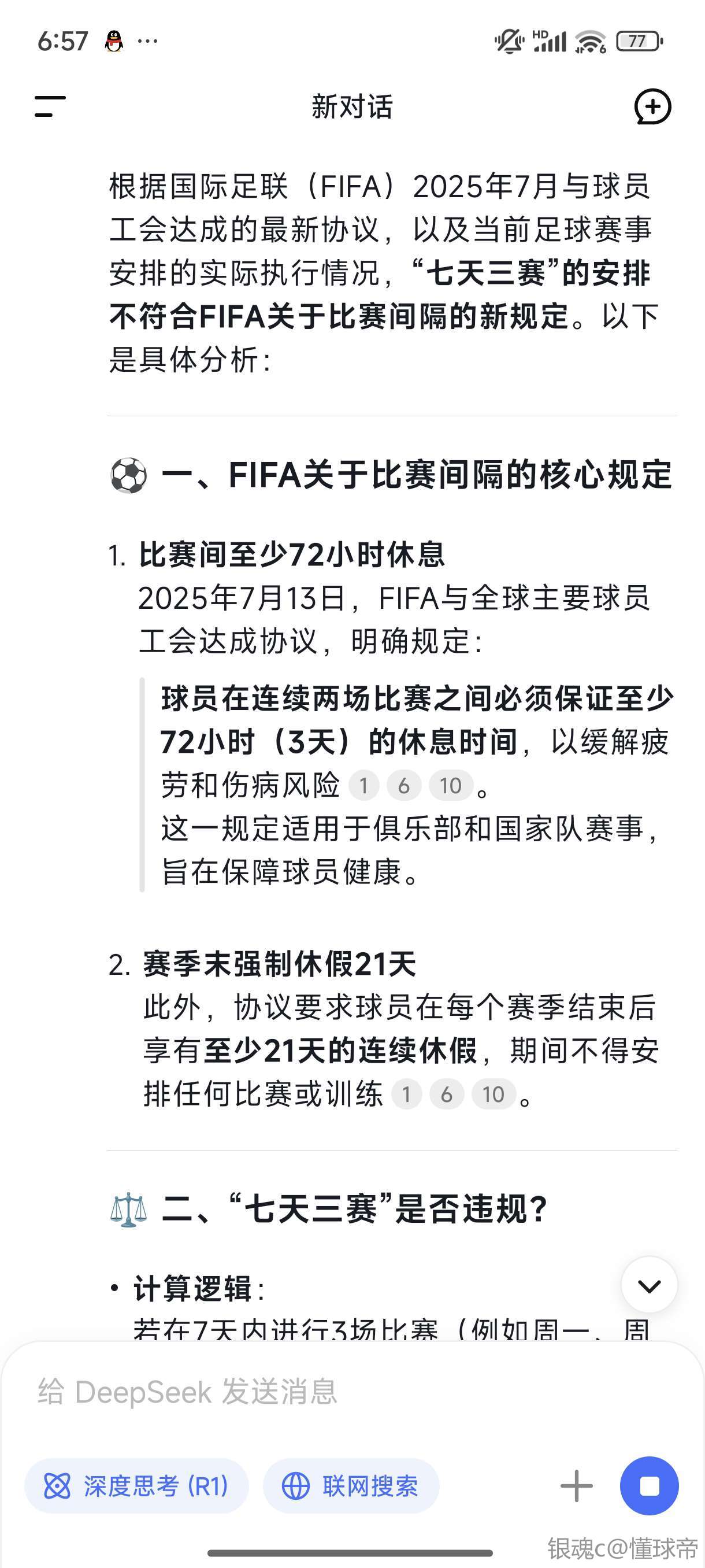
Task: Open citation 6 after 劳和伤病风险
Action: pyautogui.click(x=404, y=786)
